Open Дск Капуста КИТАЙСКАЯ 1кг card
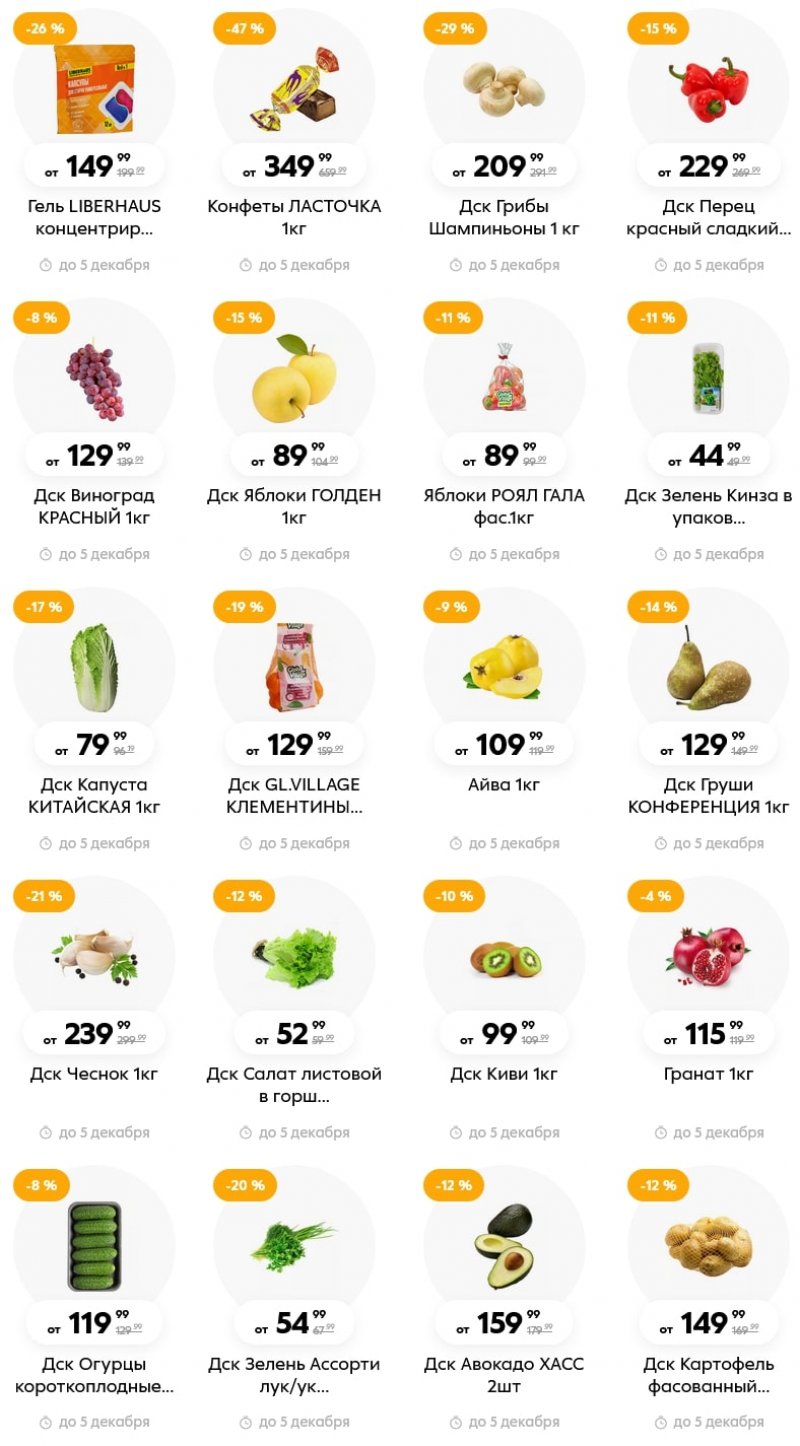The width and height of the screenshot is (800, 1446). 94,668
